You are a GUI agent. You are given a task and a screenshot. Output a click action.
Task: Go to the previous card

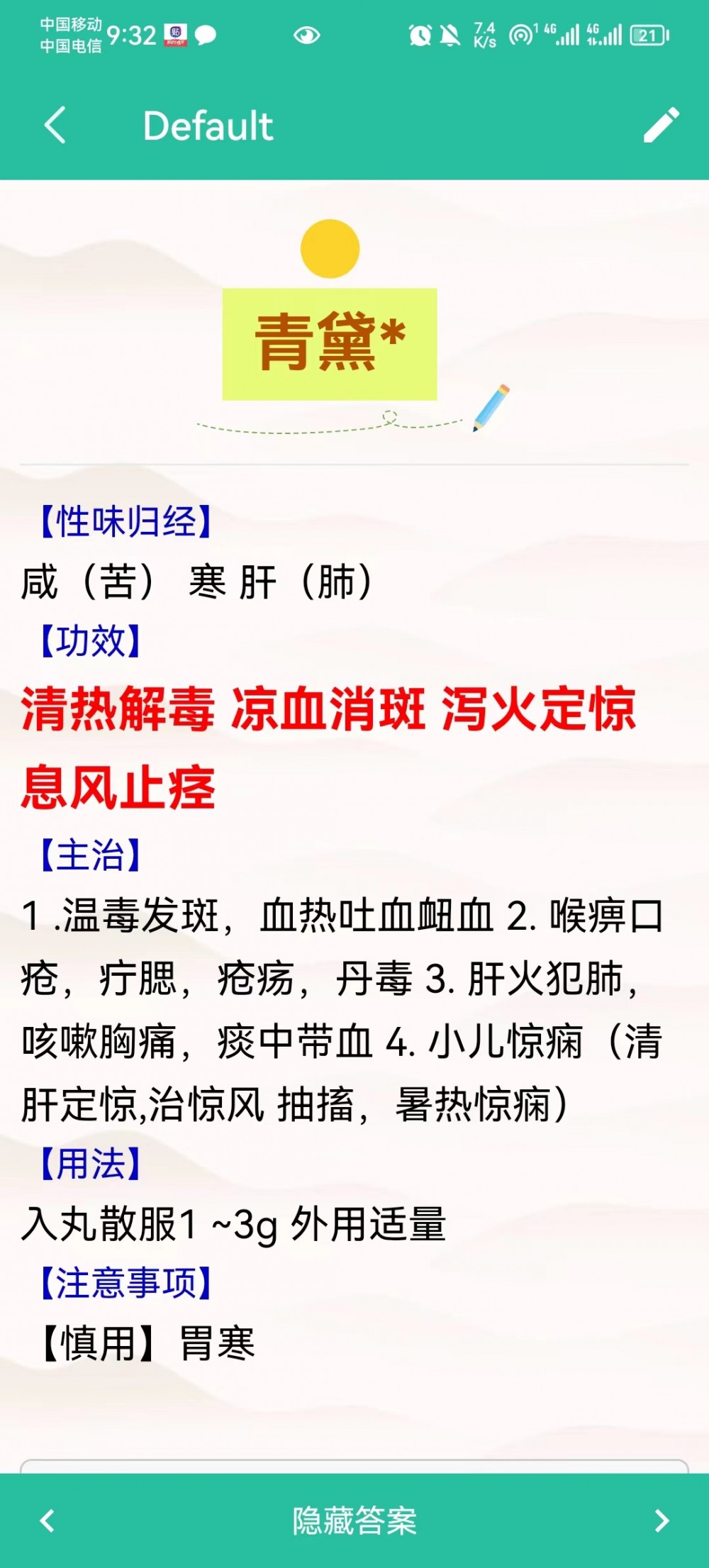[x=48, y=1520]
